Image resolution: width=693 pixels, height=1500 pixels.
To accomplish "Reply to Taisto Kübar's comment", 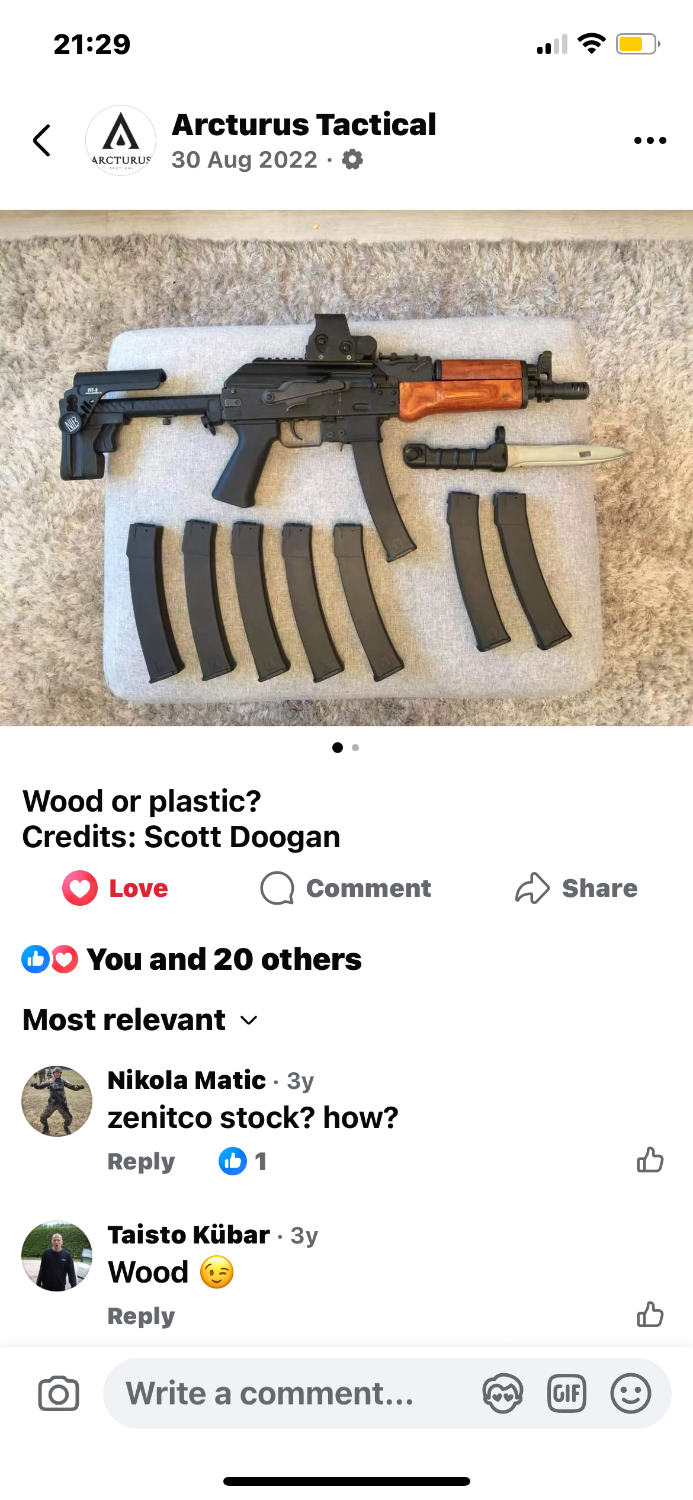I will pyautogui.click(x=141, y=1316).
